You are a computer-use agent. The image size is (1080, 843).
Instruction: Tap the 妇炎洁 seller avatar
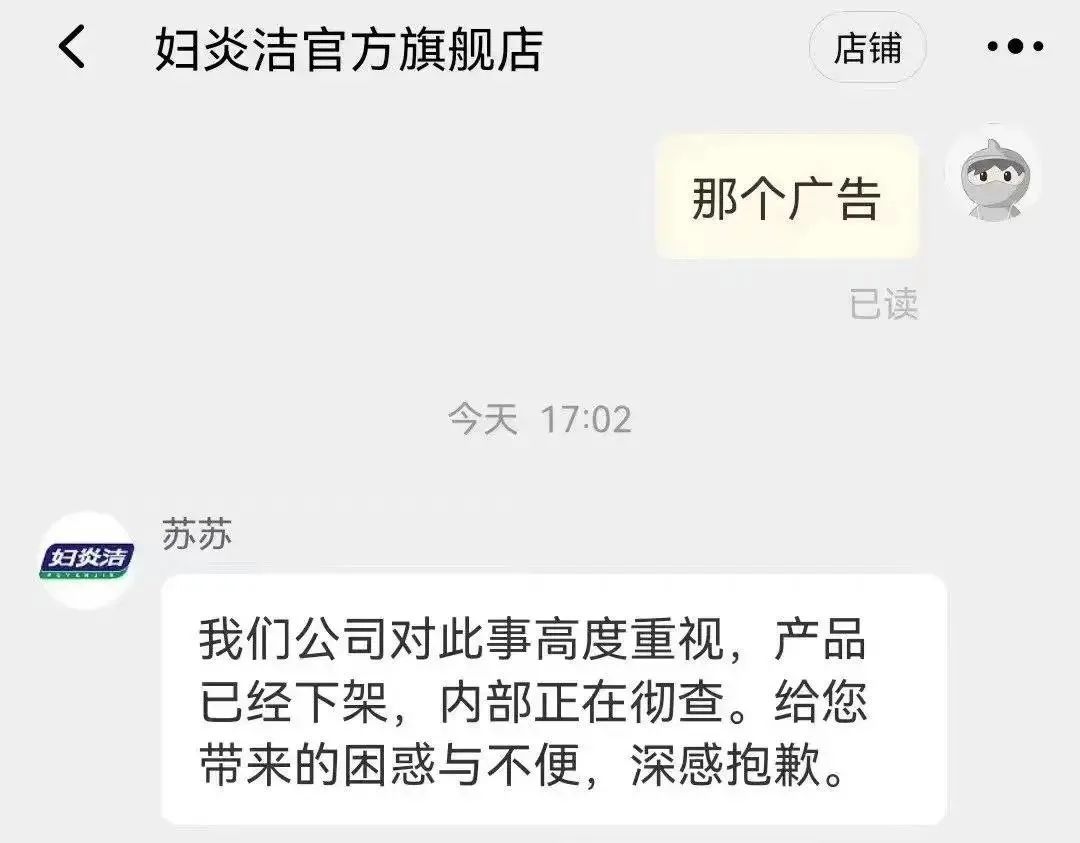(x=87, y=561)
